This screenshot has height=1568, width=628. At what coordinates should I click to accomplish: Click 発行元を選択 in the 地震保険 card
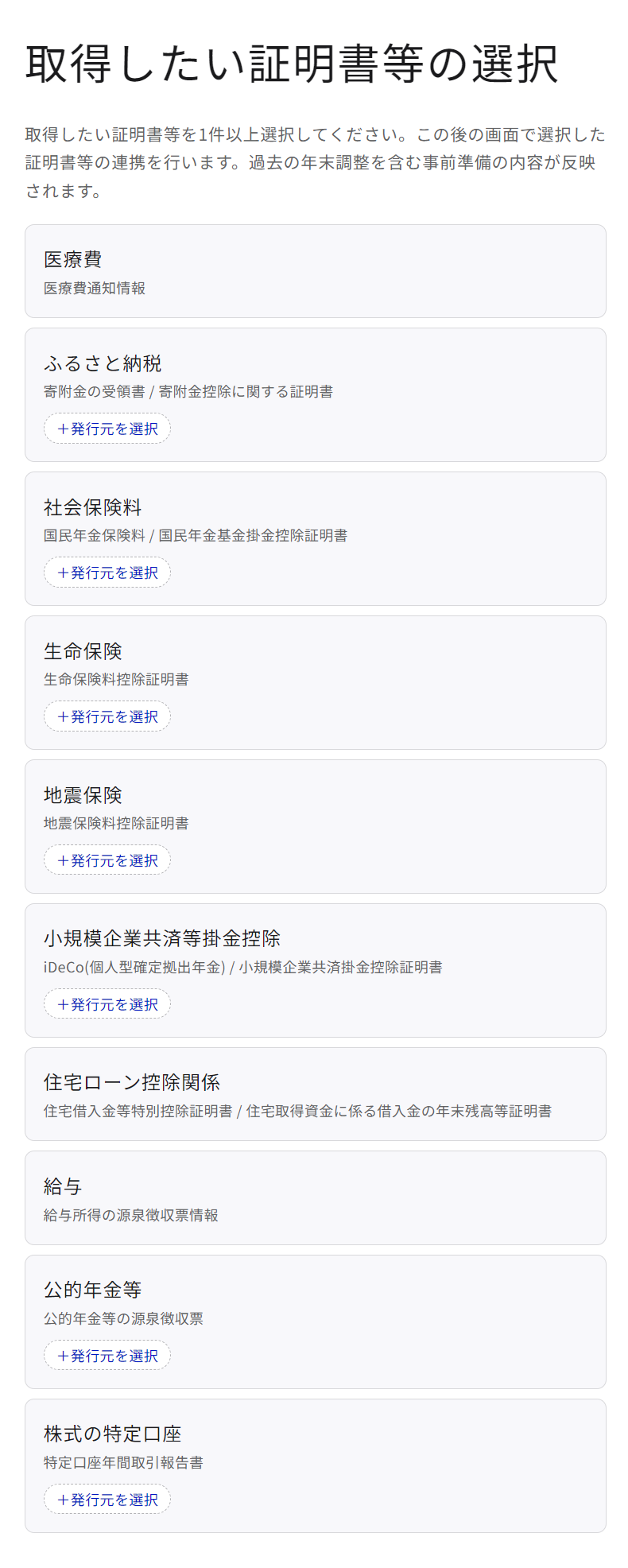pyautogui.click(x=107, y=860)
